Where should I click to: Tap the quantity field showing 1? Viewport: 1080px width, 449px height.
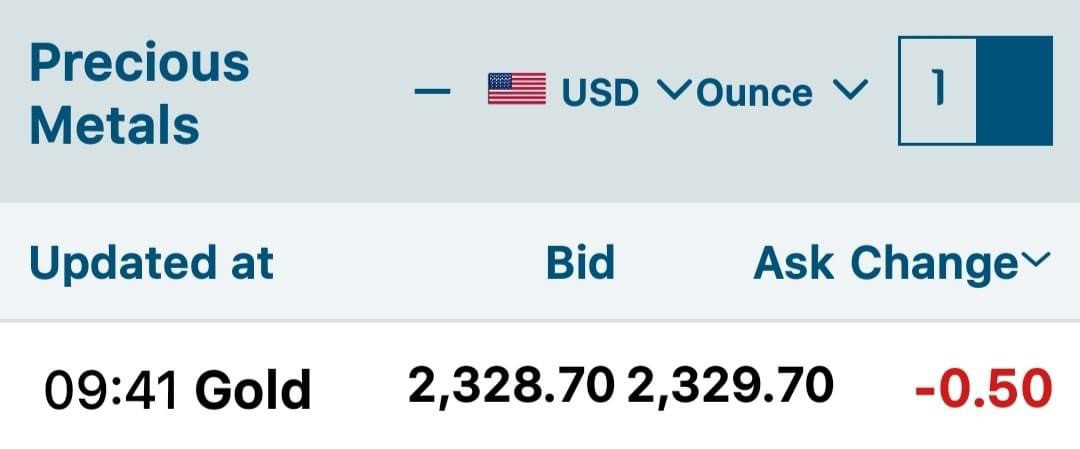point(937,91)
